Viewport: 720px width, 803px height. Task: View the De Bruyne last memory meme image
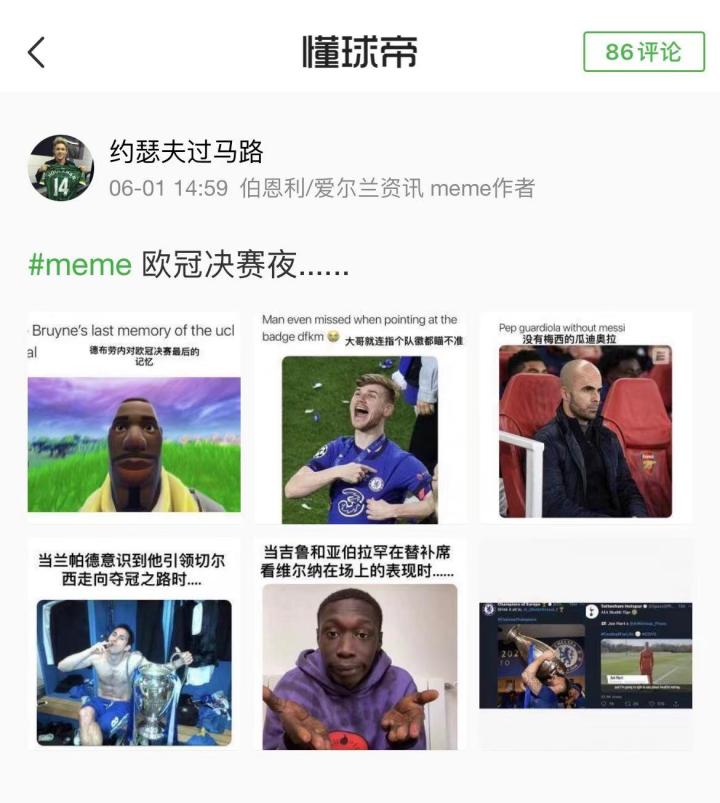click(134, 417)
